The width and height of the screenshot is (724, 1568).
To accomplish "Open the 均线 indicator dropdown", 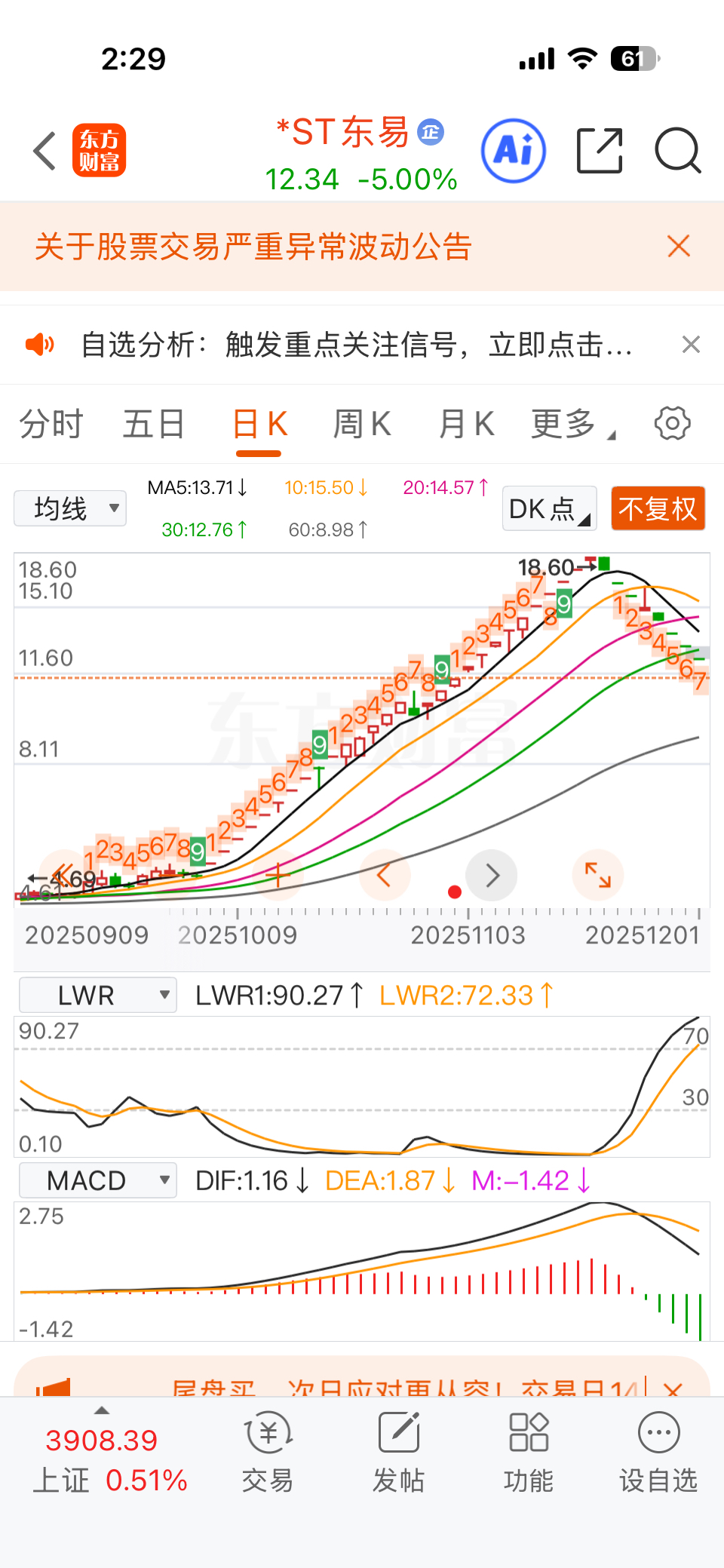I will click(x=70, y=508).
